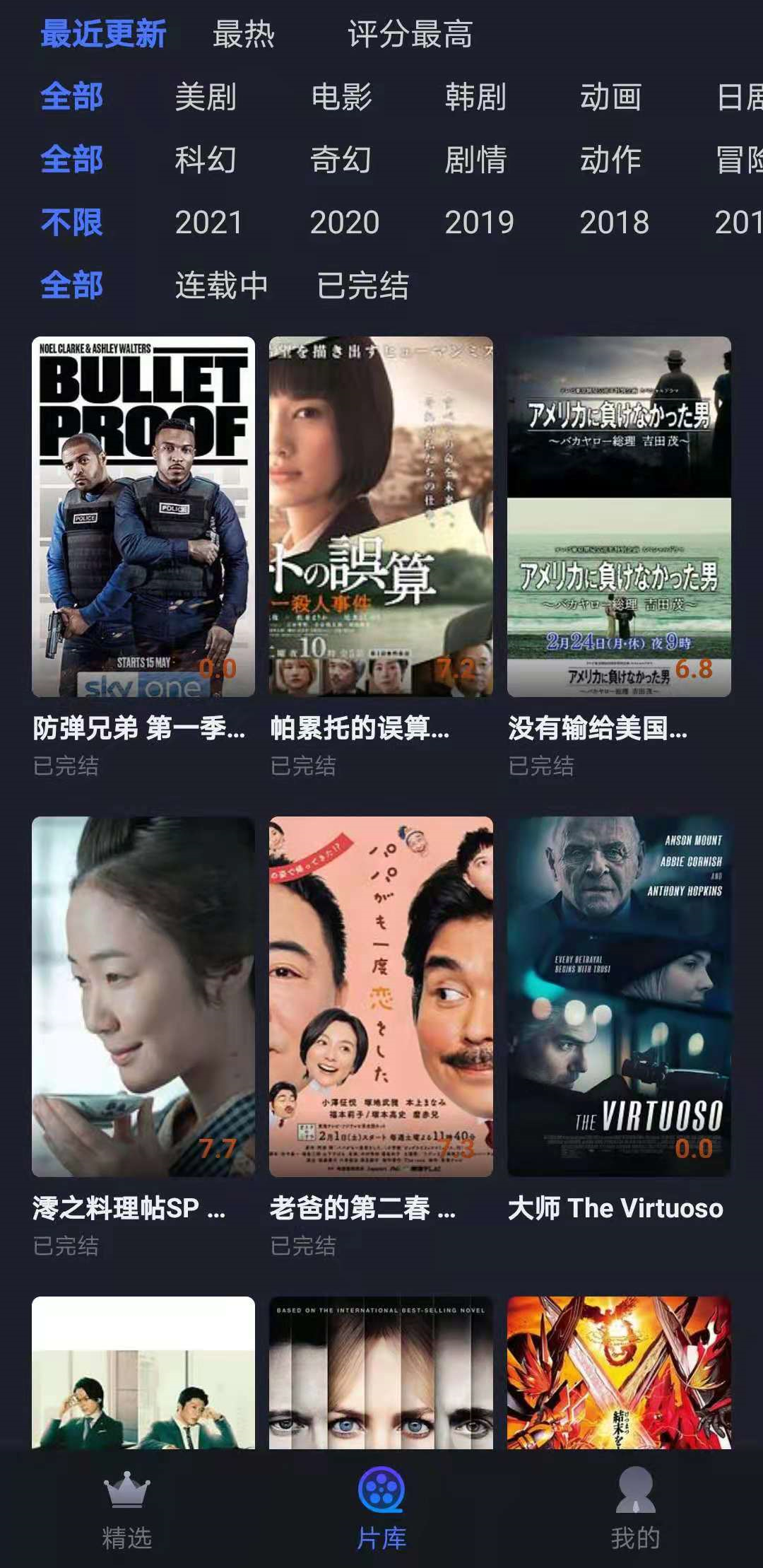
Task: Choose the 韩剧 filter
Action: point(475,97)
